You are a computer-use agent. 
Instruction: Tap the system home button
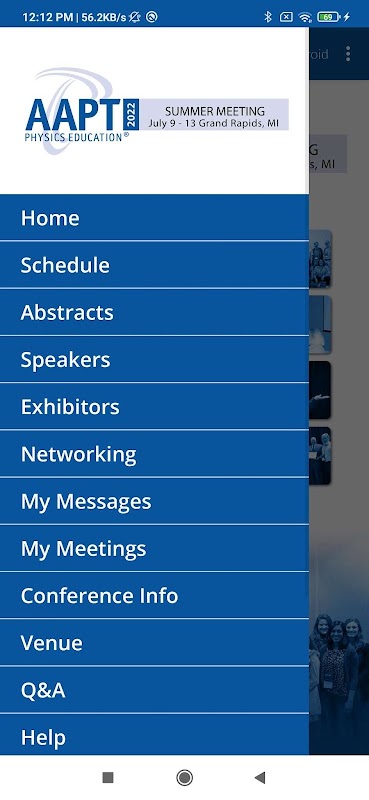(184, 777)
